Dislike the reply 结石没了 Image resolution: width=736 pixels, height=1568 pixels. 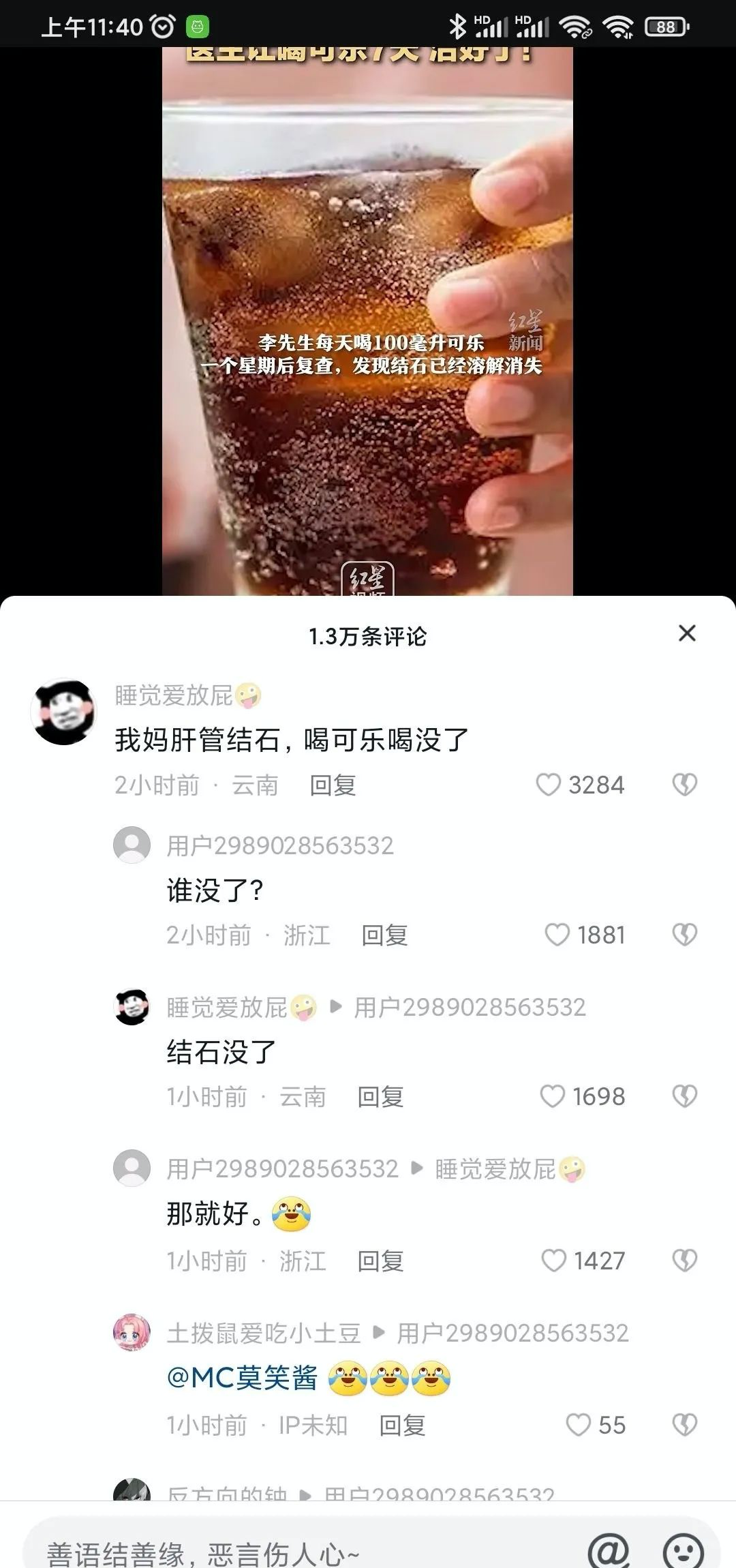pos(684,1096)
